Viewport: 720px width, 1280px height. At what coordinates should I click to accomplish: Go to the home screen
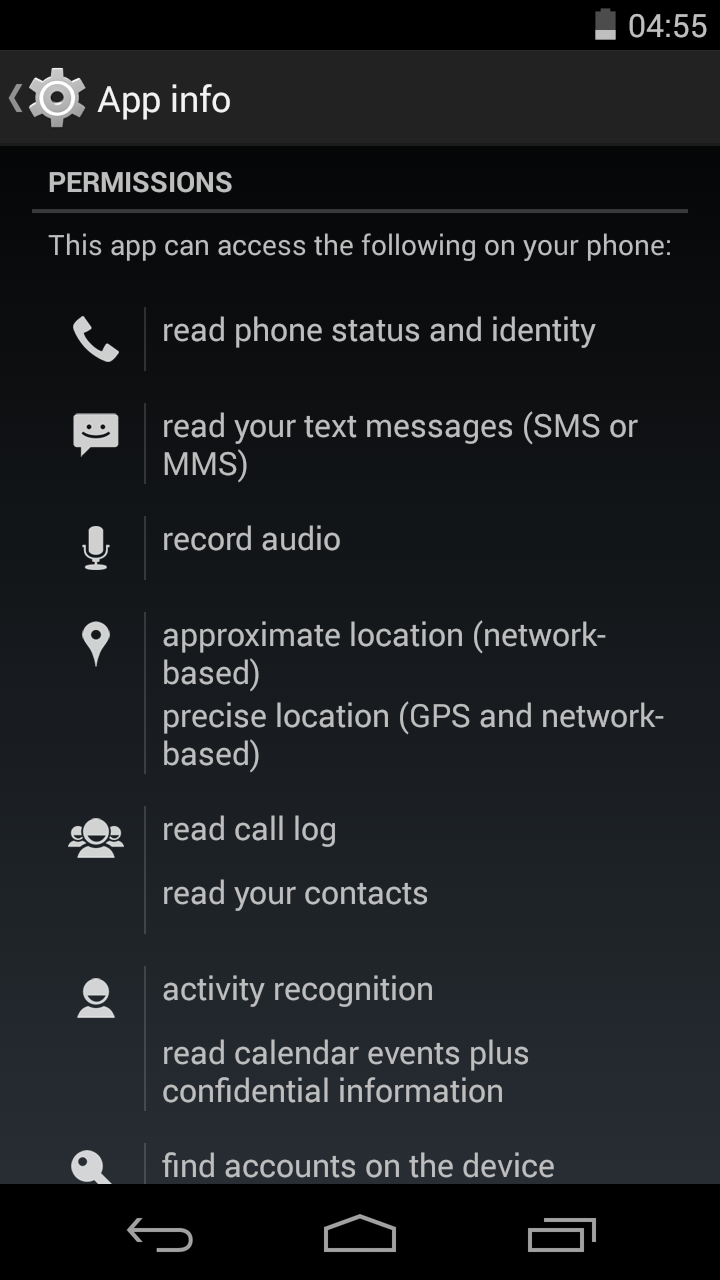coord(360,1234)
